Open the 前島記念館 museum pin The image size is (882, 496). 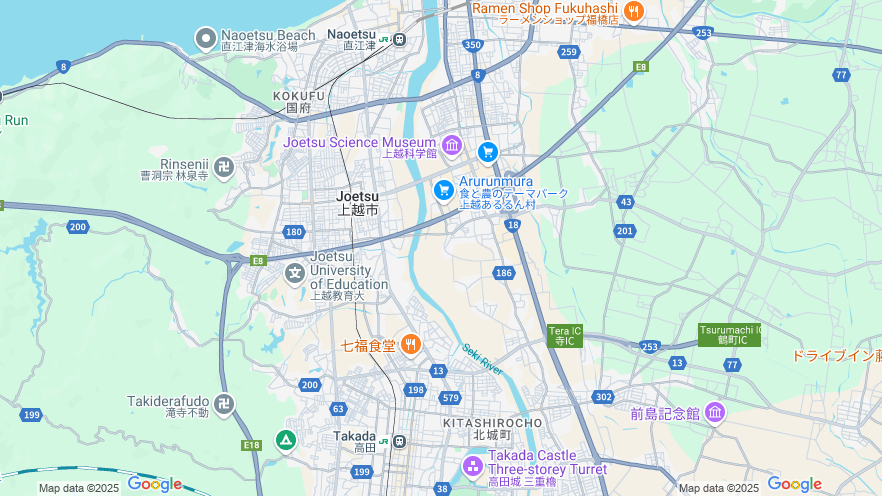714,412
